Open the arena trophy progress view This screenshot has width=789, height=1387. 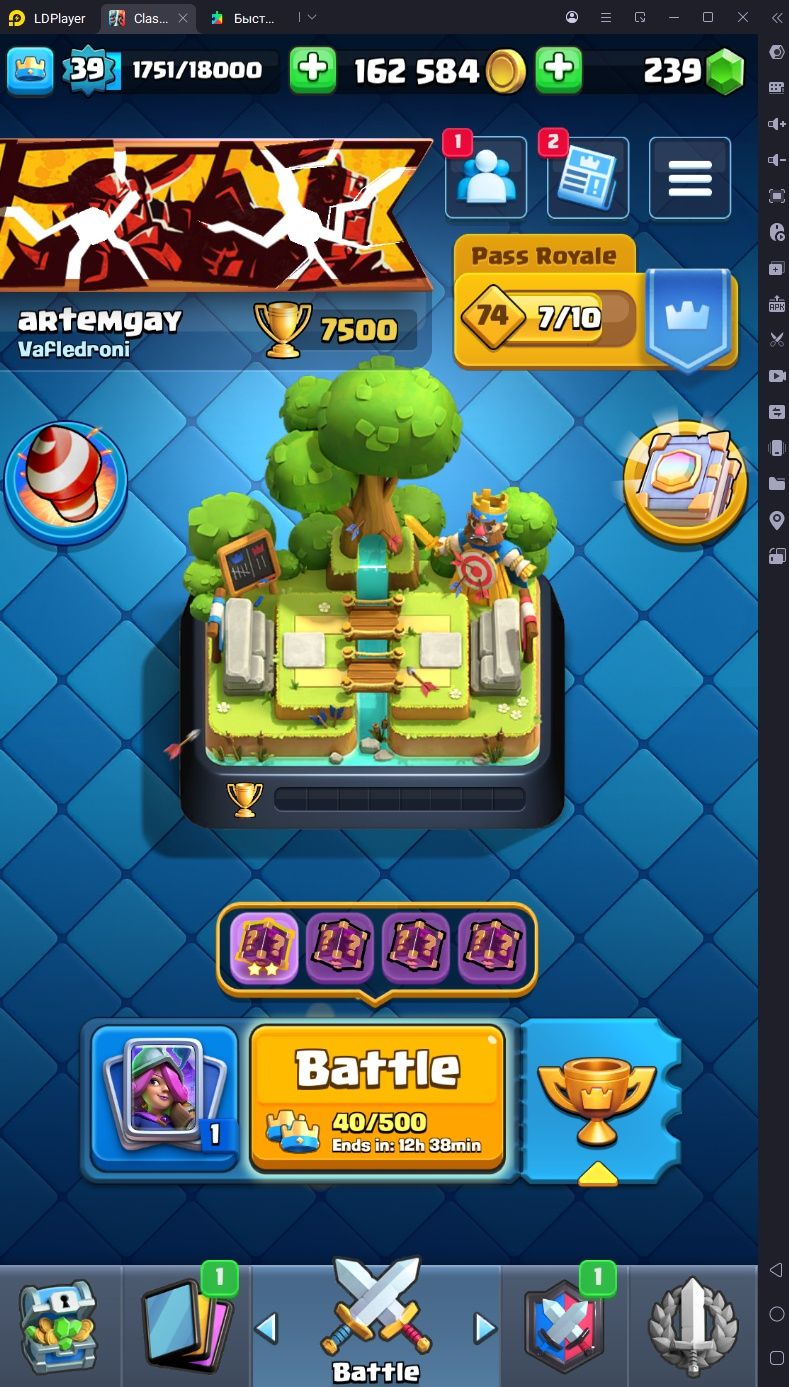375,798
